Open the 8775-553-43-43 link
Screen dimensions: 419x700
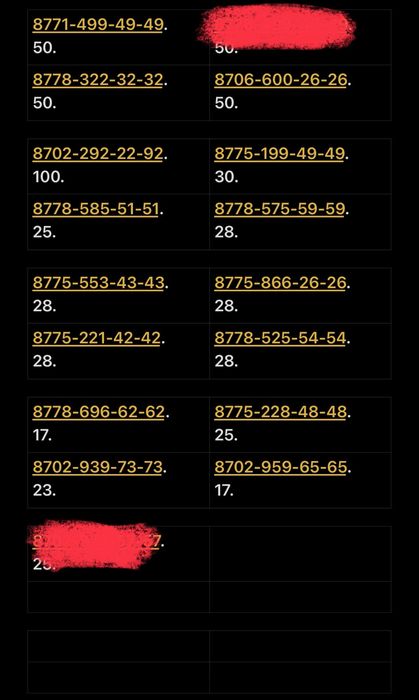tap(98, 283)
